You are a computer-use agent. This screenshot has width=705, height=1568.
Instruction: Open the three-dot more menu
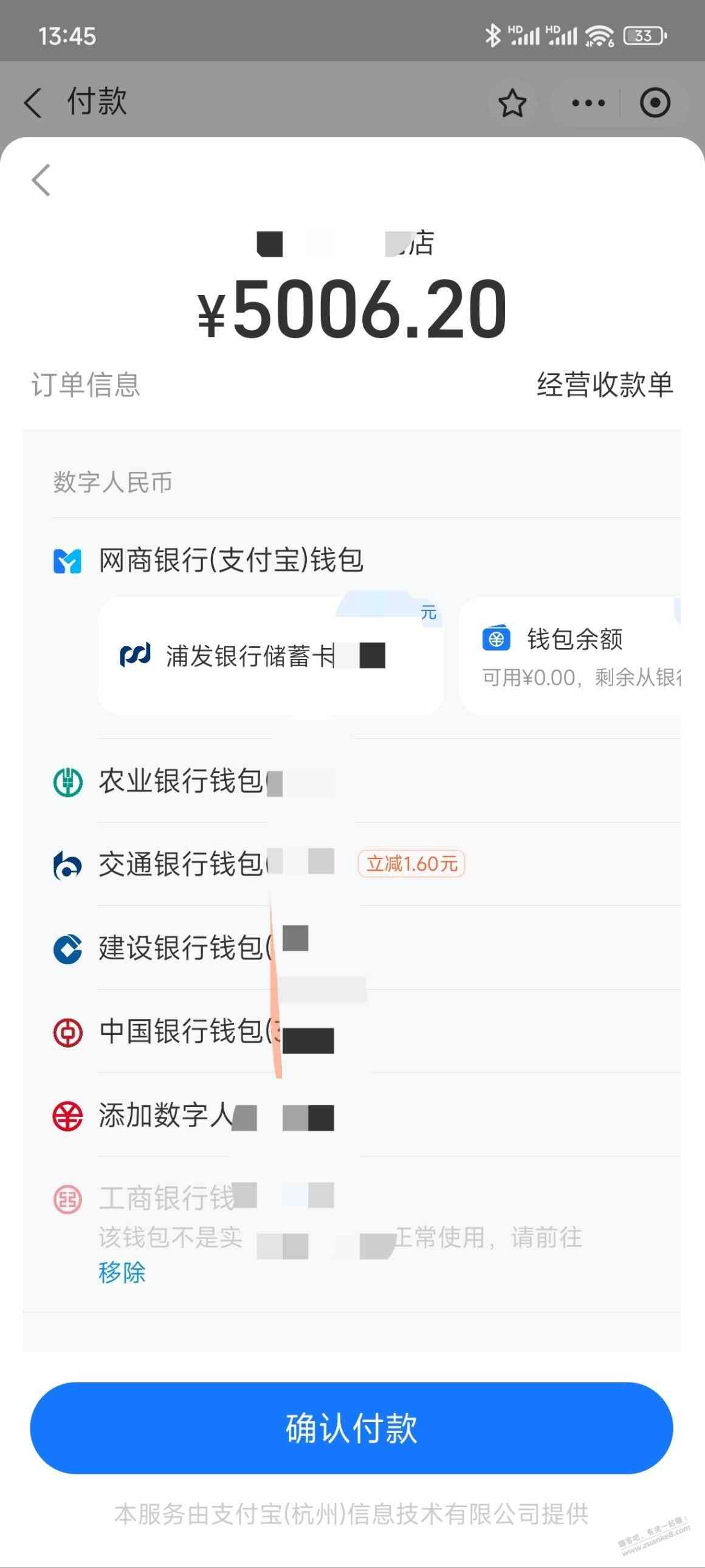coord(588,103)
